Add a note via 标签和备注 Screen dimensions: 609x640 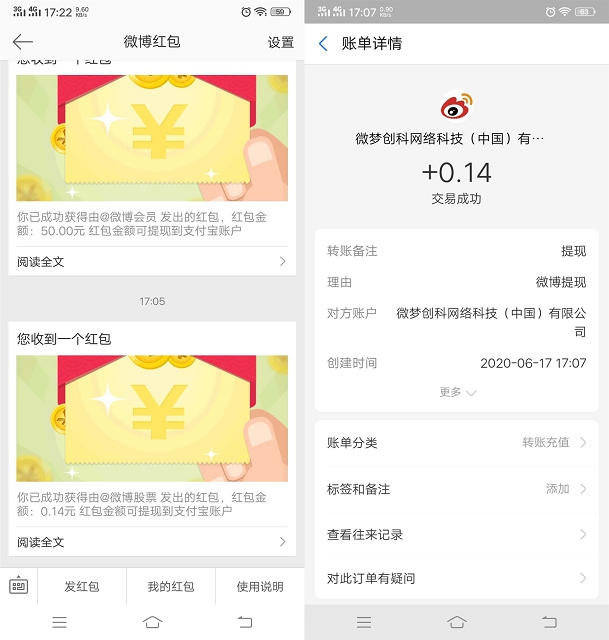click(x=457, y=489)
